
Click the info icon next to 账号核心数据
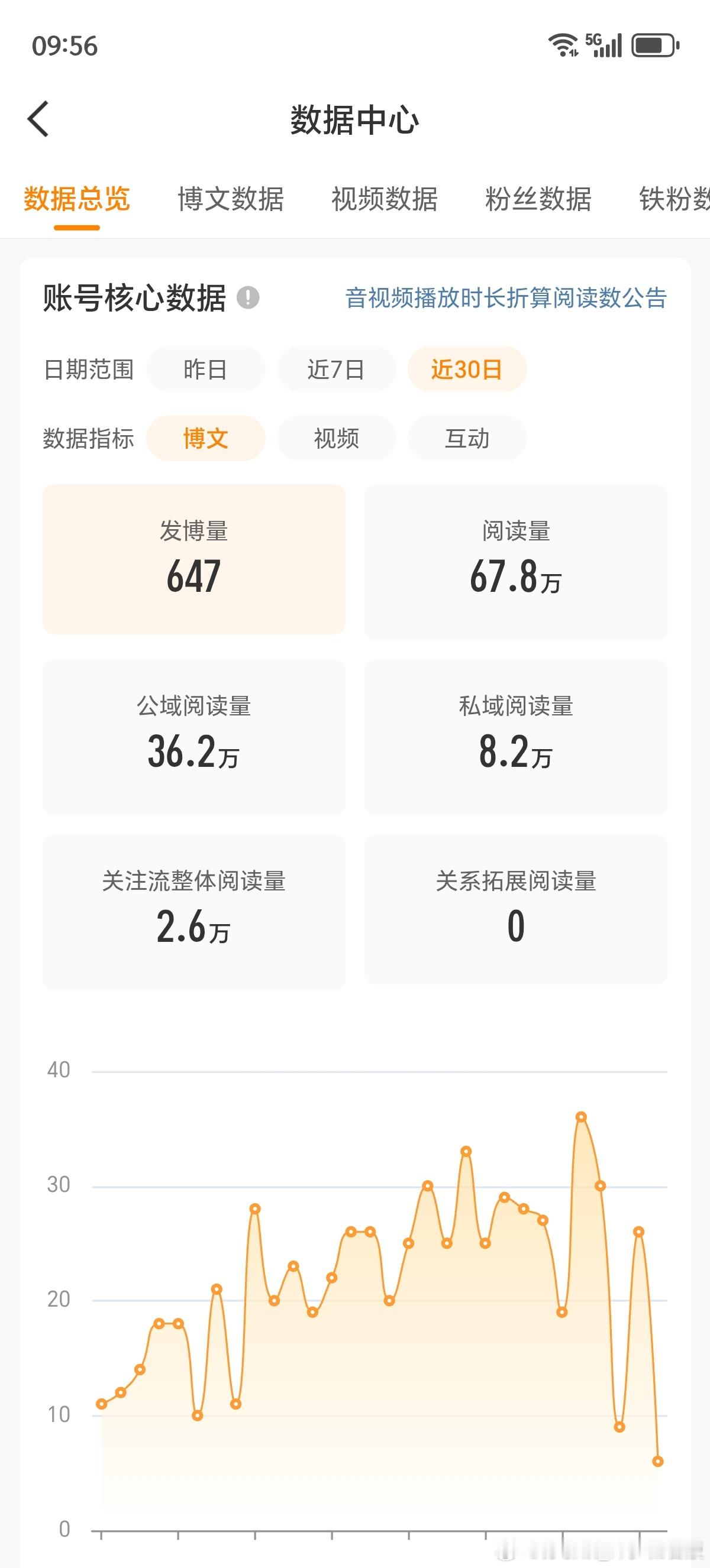click(246, 297)
